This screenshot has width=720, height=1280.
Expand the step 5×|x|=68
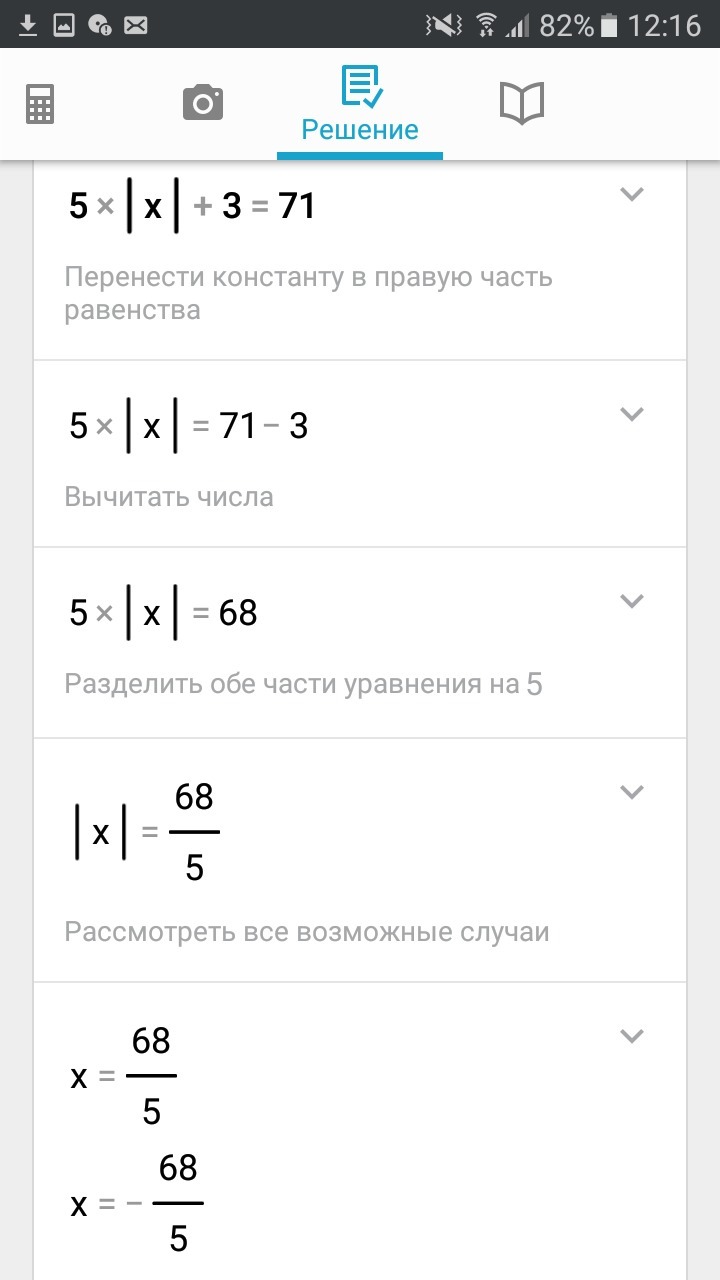(631, 601)
